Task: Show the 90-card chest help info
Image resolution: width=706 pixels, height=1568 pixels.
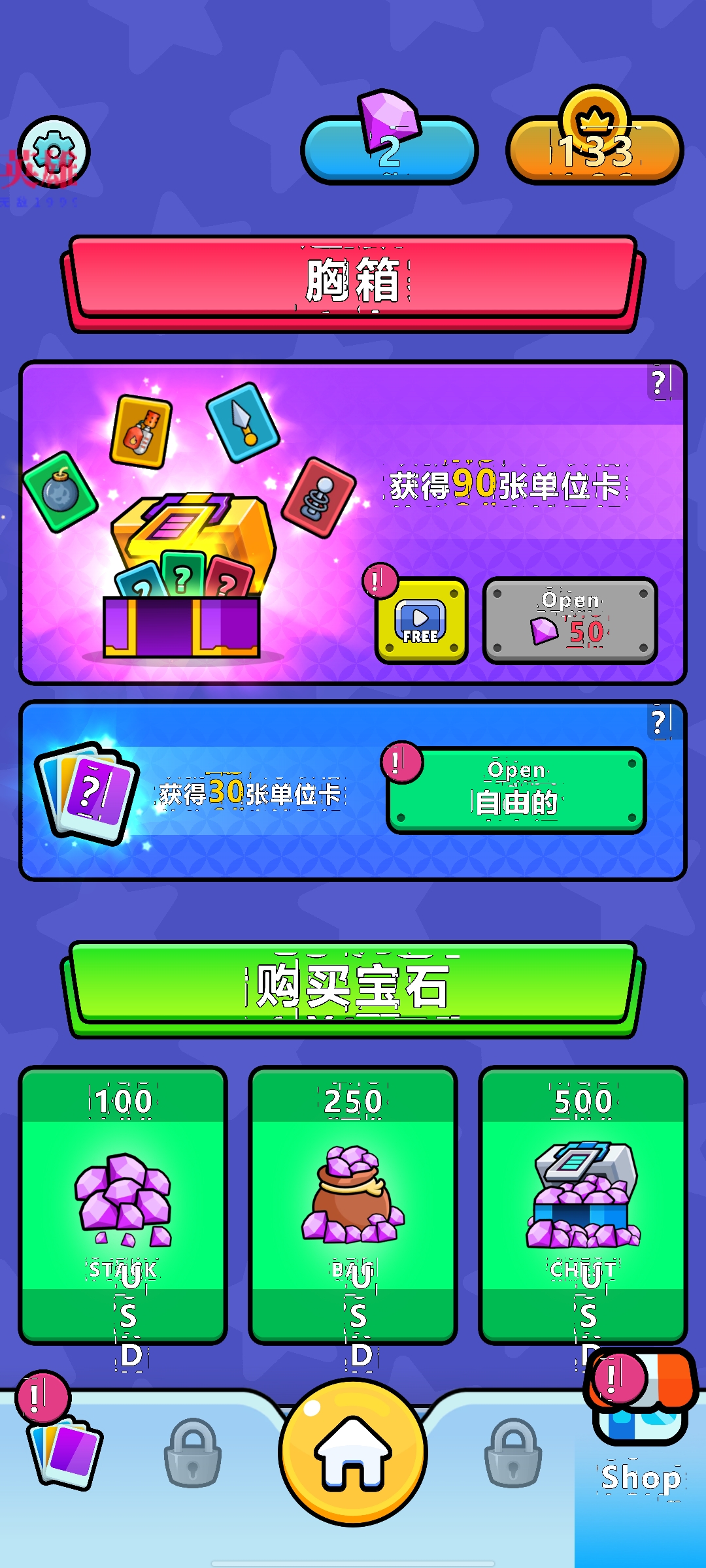Action: 659,382
